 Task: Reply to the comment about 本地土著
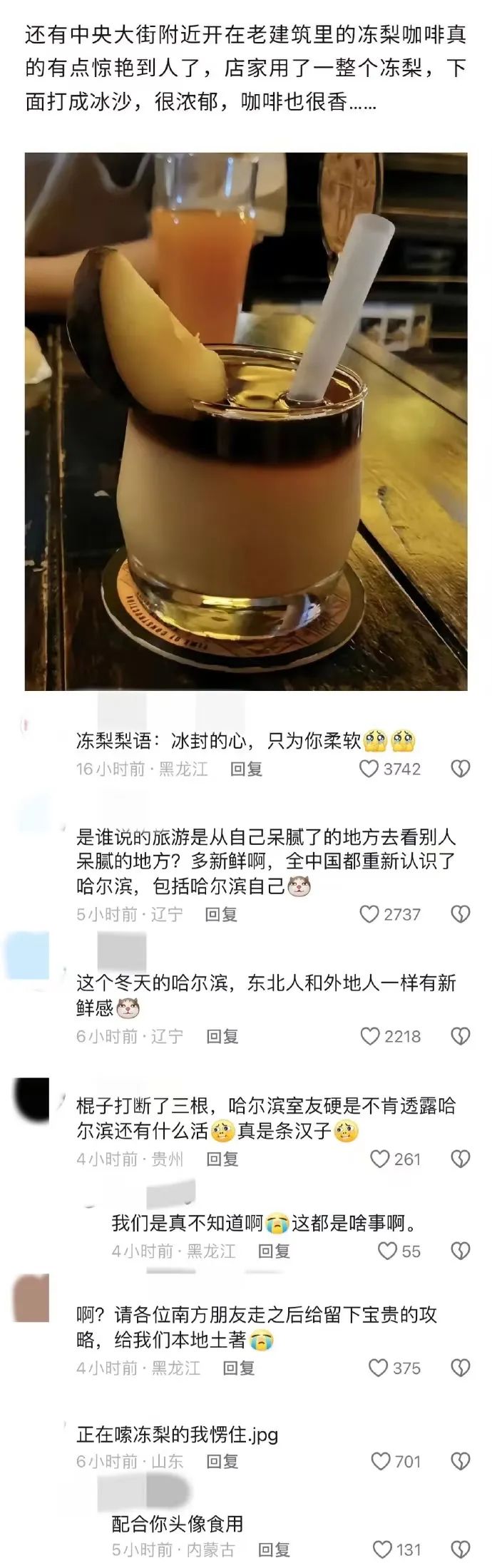[238, 1368]
